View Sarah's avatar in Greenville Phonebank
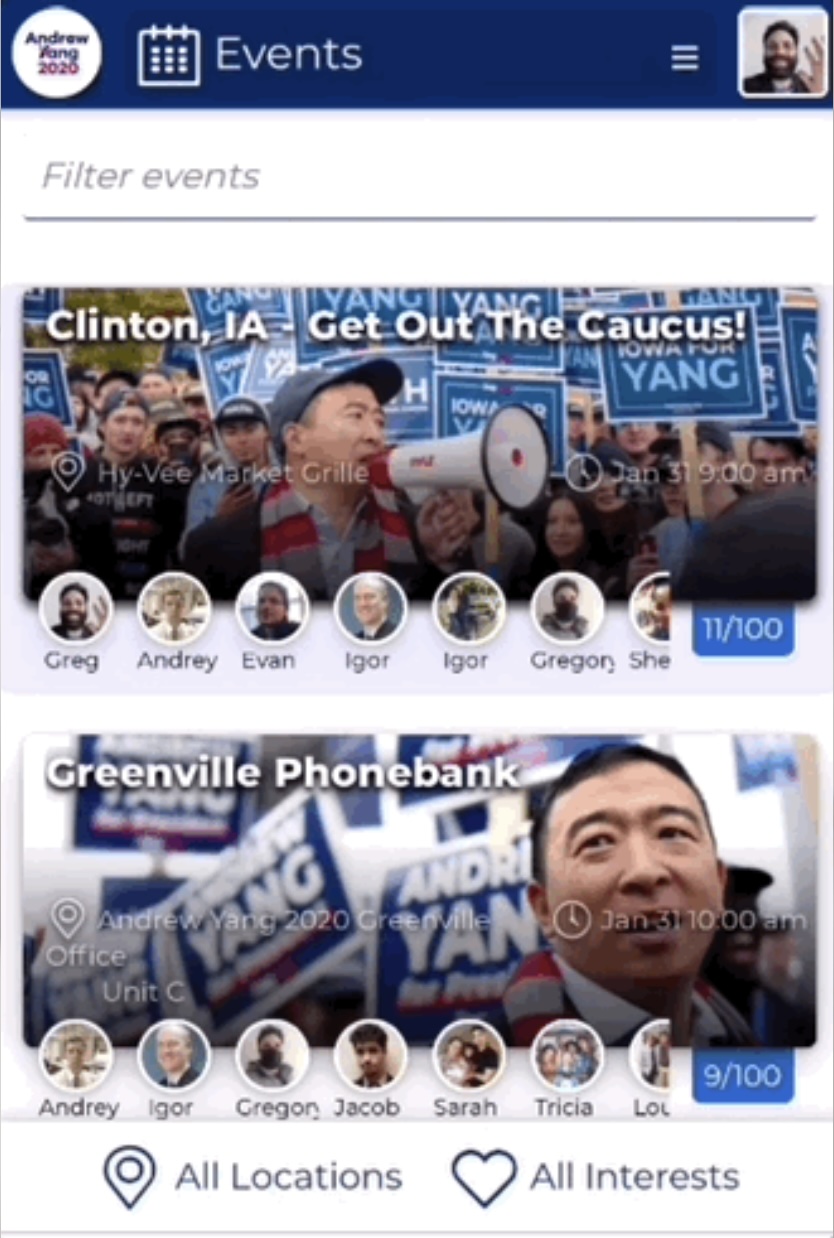 coord(468,1055)
